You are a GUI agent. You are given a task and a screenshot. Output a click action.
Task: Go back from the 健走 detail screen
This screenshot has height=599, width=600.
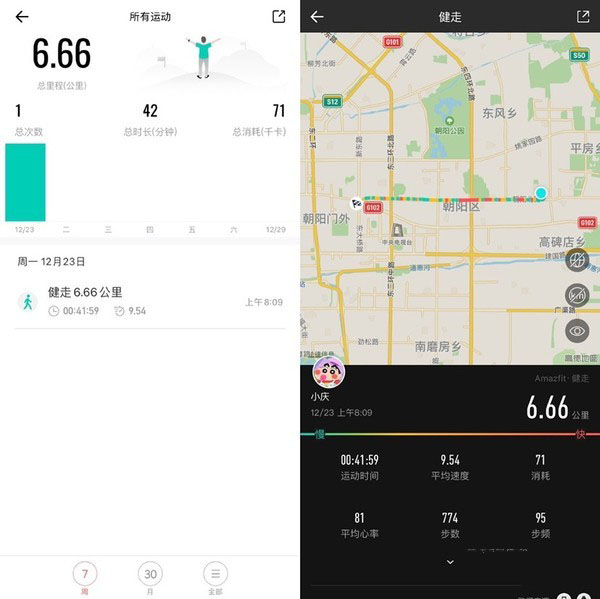click(x=317, y=17)
